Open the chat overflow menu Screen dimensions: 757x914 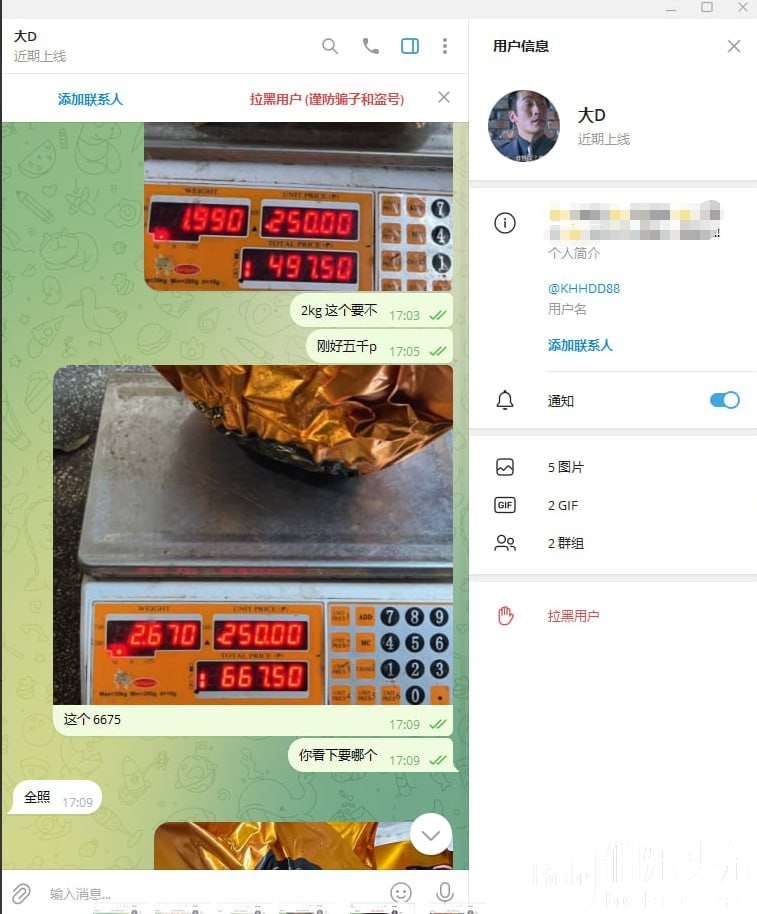(x=445, y=46)
